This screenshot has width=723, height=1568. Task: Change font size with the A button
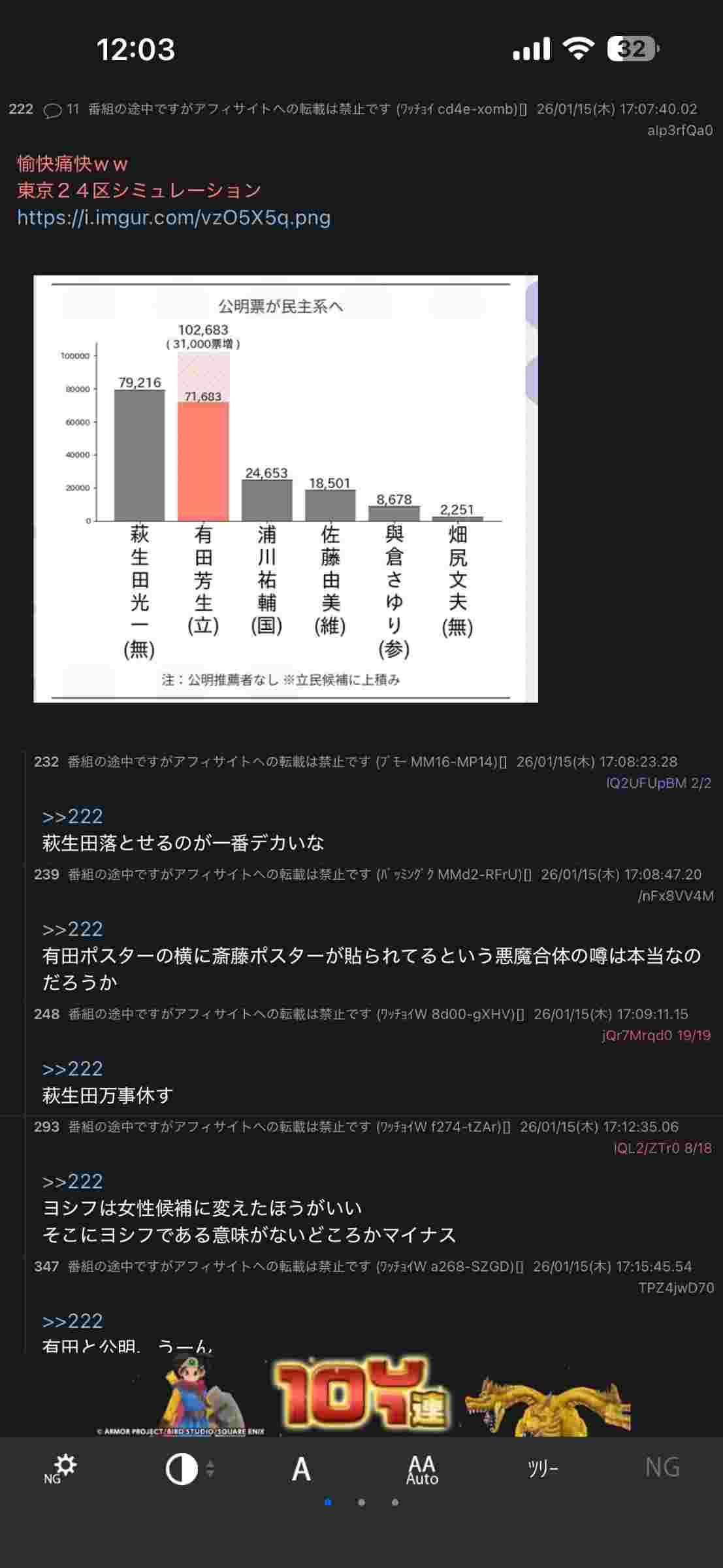pyautogui.click(x=301, y=1469)
